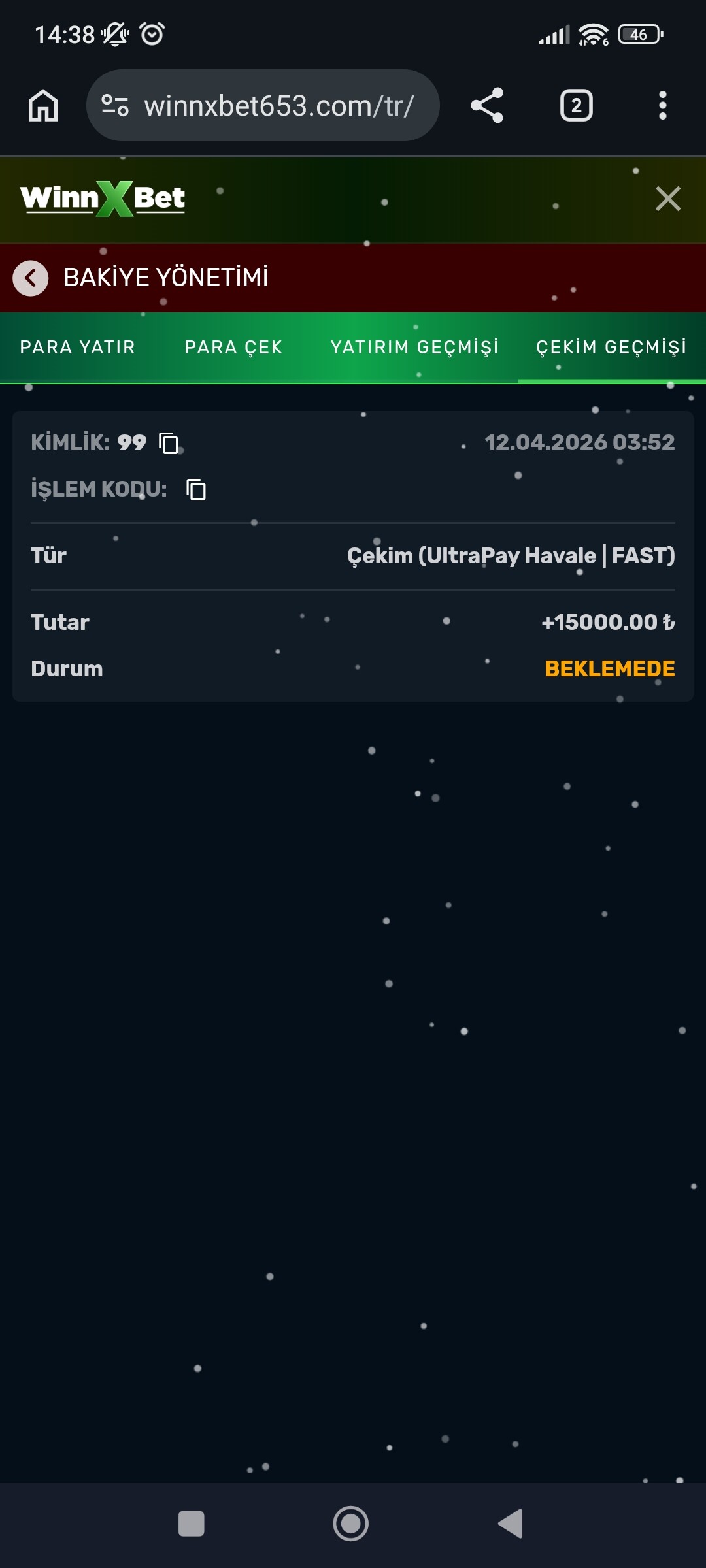Switch to the Para Çek tab
The image size is (706, 1568).
coord(233,347)
